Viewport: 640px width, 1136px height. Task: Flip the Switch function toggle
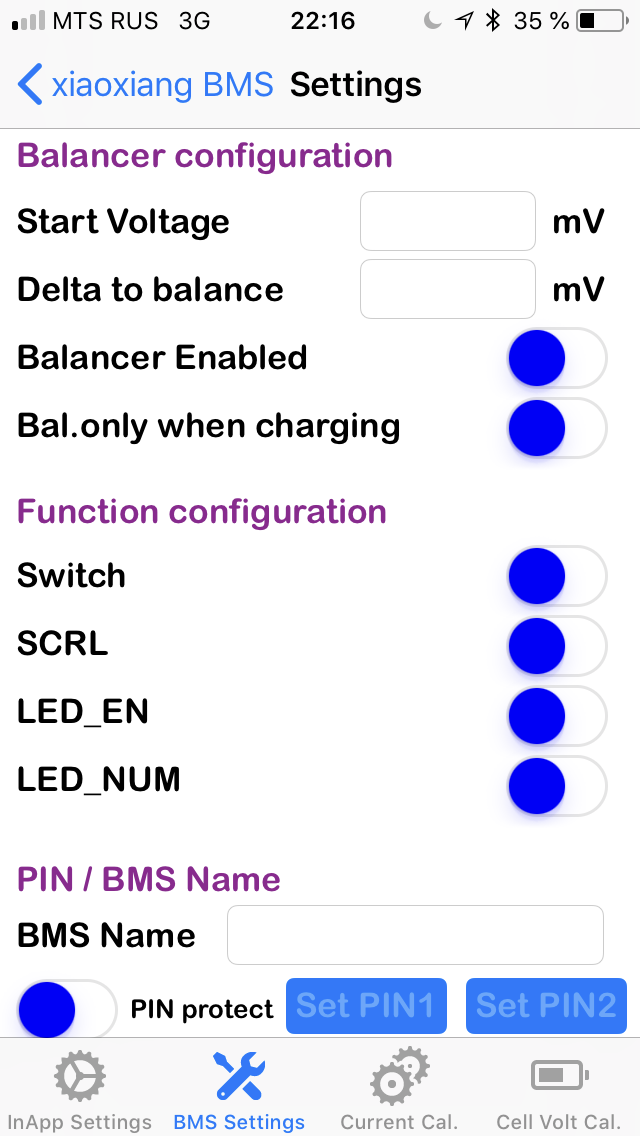[x=556, y=576]
